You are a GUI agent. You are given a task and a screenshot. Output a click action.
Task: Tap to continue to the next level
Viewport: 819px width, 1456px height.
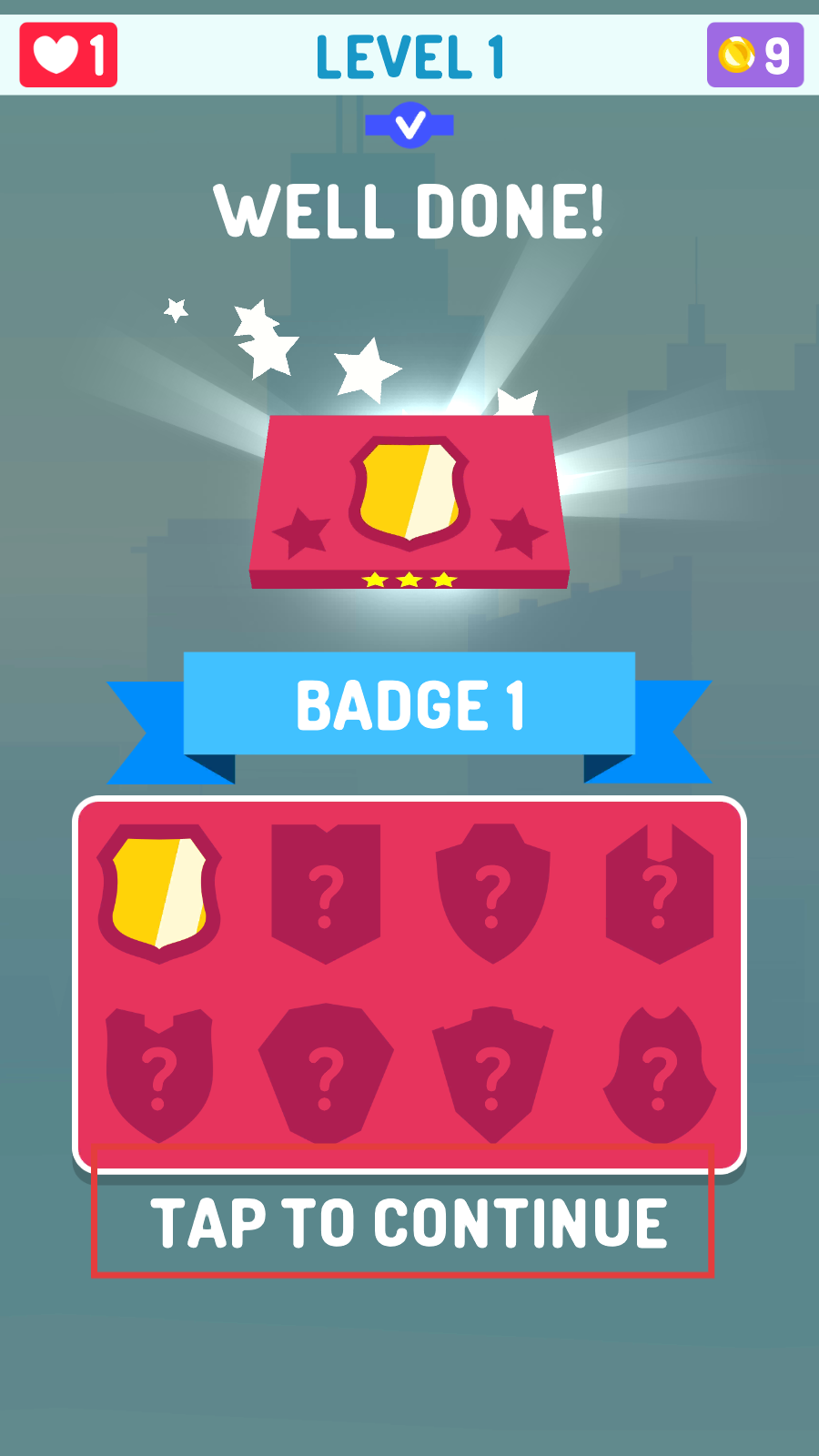[409, 1222]
